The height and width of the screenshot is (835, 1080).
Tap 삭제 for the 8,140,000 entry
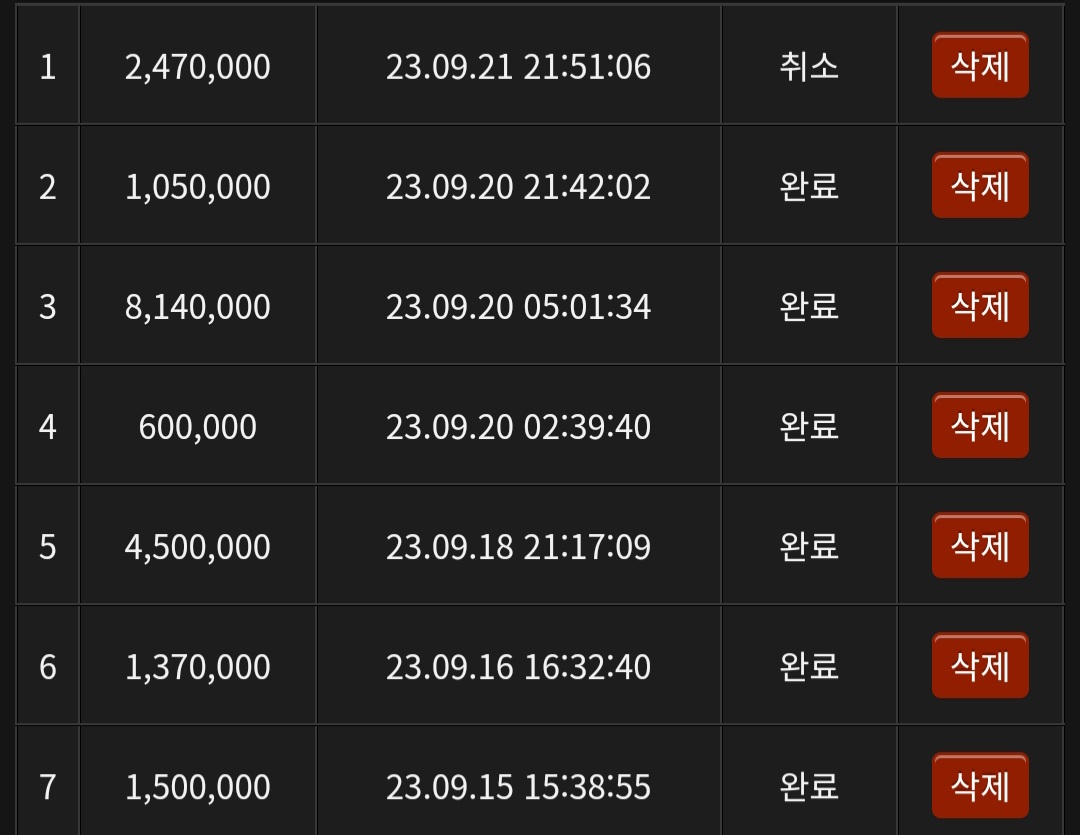click(979, 305)
